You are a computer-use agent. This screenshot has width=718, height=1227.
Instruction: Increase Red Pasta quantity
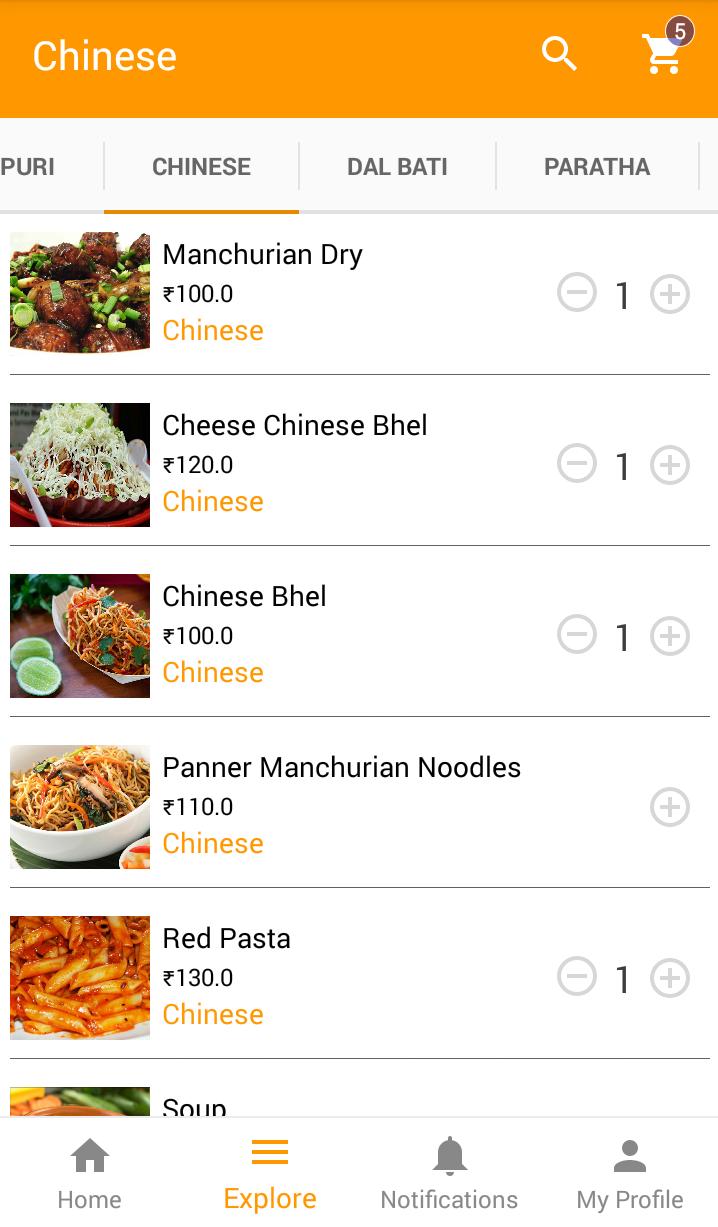pos(670,978)
